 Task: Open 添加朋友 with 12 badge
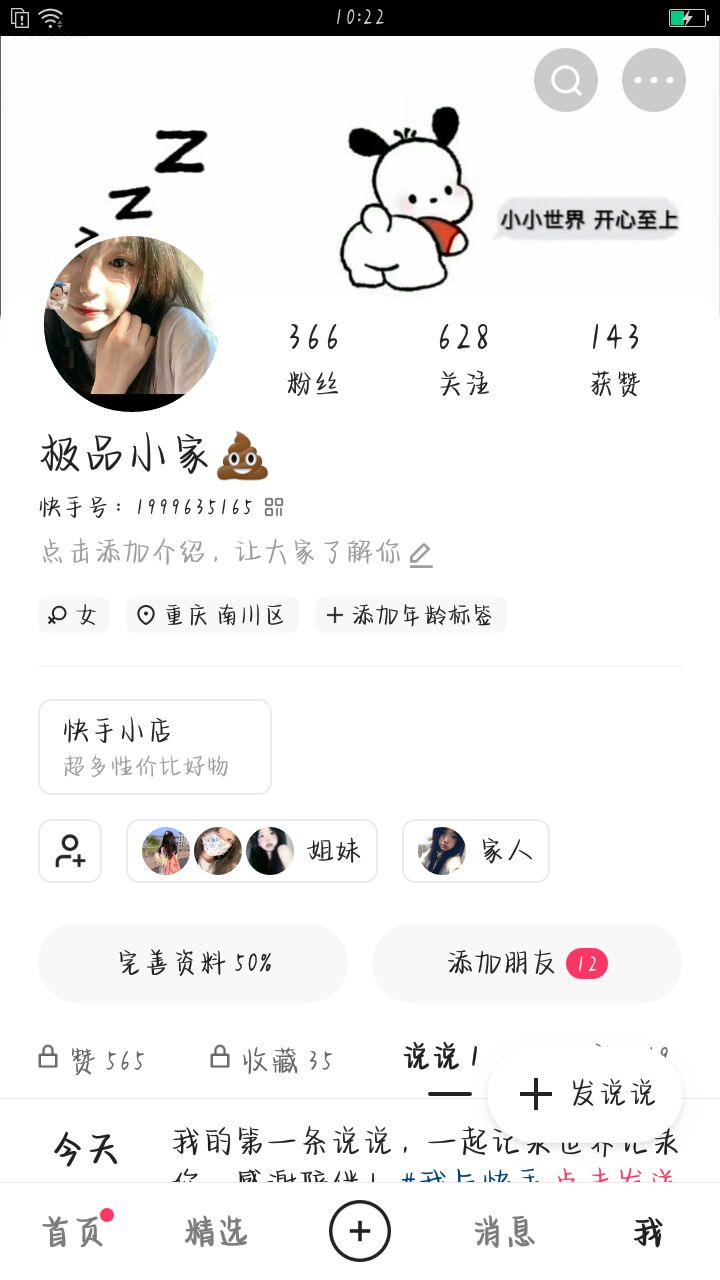(526, 963)
